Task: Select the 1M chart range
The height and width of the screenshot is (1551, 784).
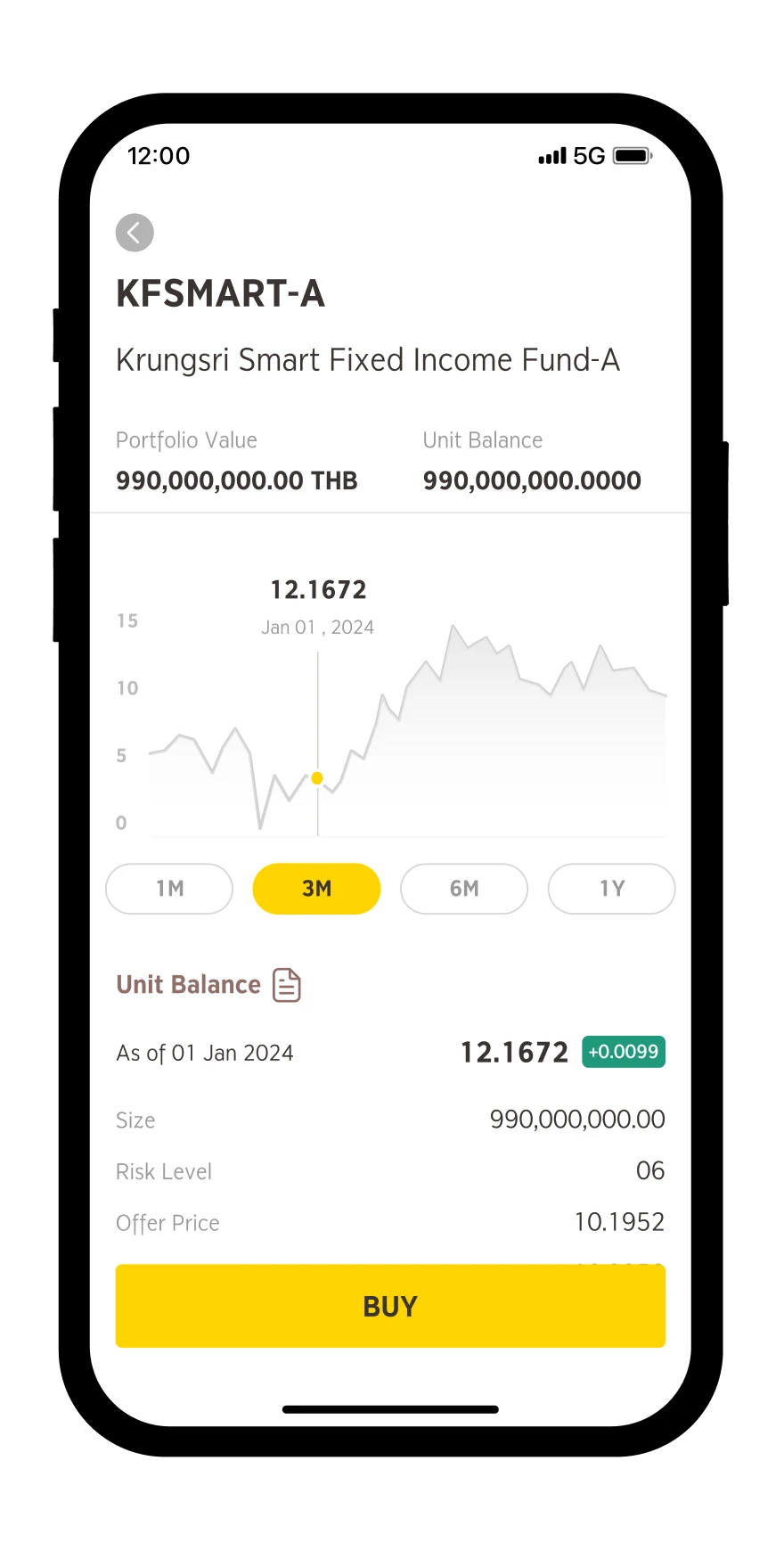Action: coord(169,889)
